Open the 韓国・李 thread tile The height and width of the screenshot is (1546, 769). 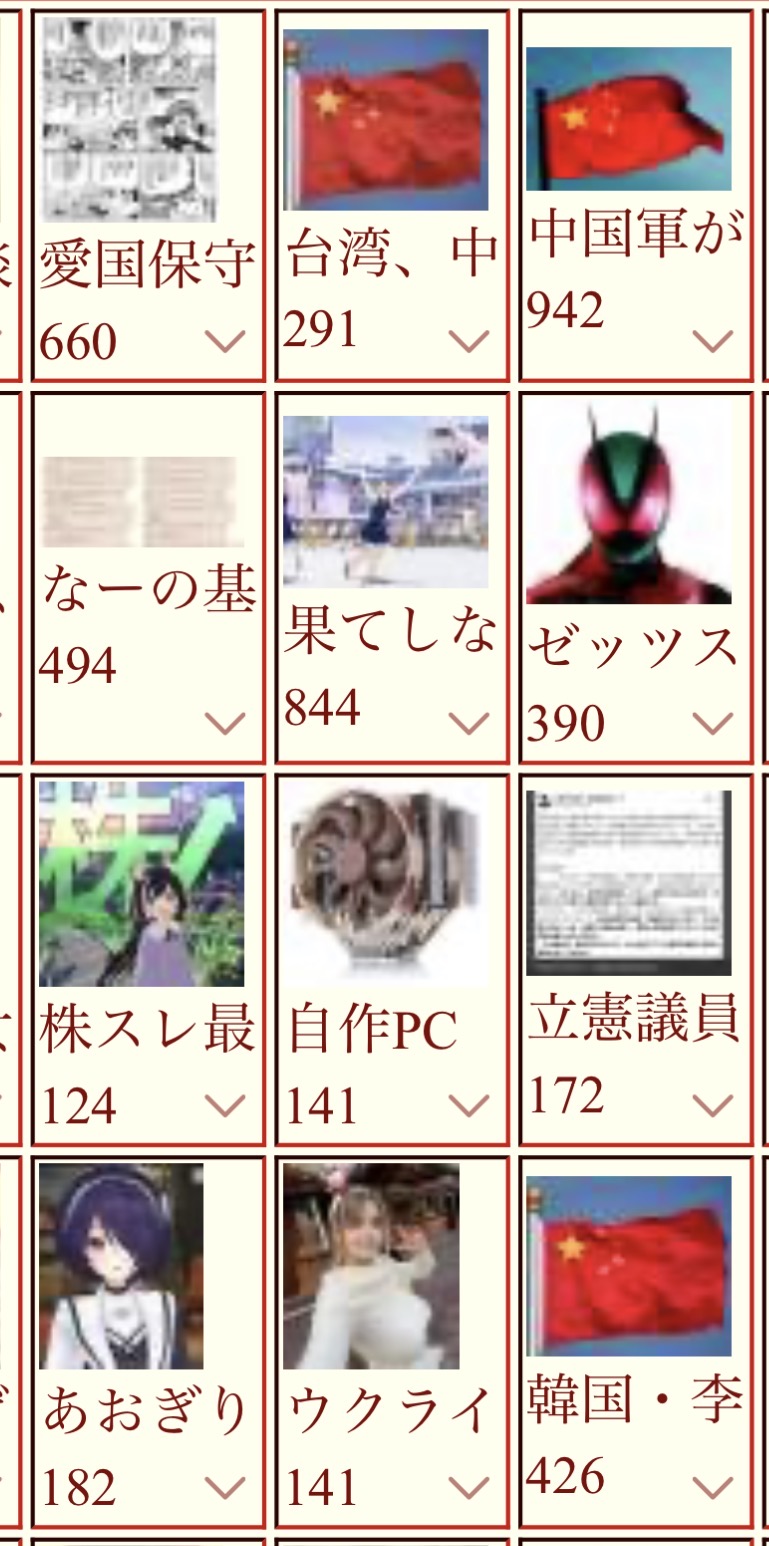point(636,1342)
